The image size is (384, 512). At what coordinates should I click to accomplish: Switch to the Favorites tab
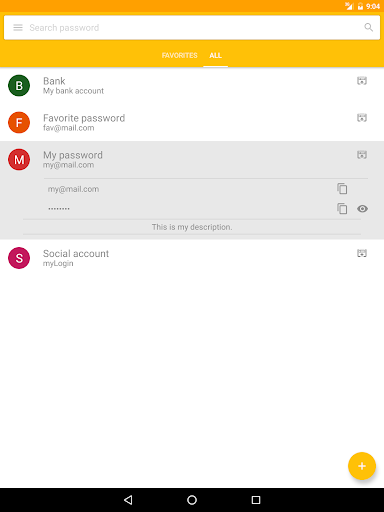(180, 55)
